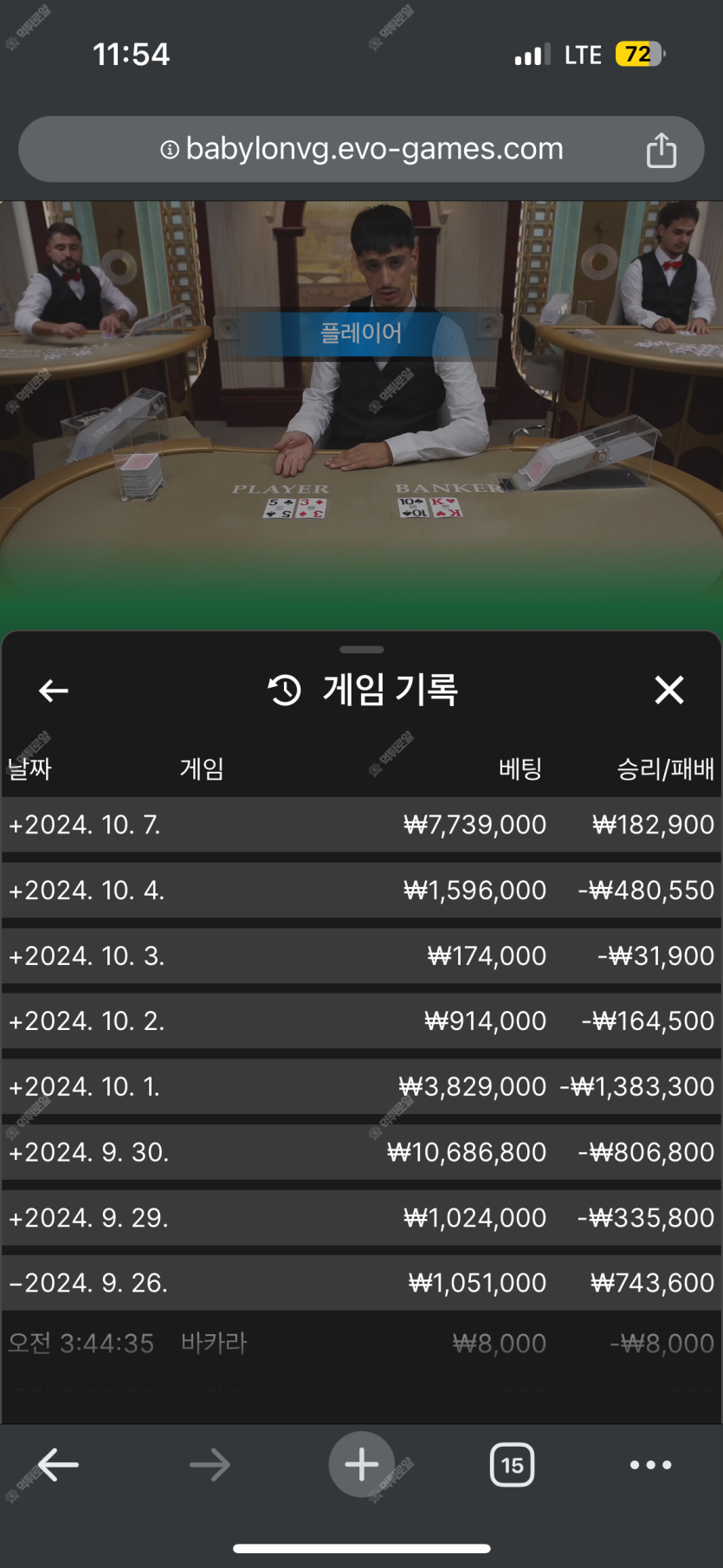Expand the 2024. 9. 30. record
Image resolution: width=723 pixels, height=1568 pixels.
coord(88,1152)
